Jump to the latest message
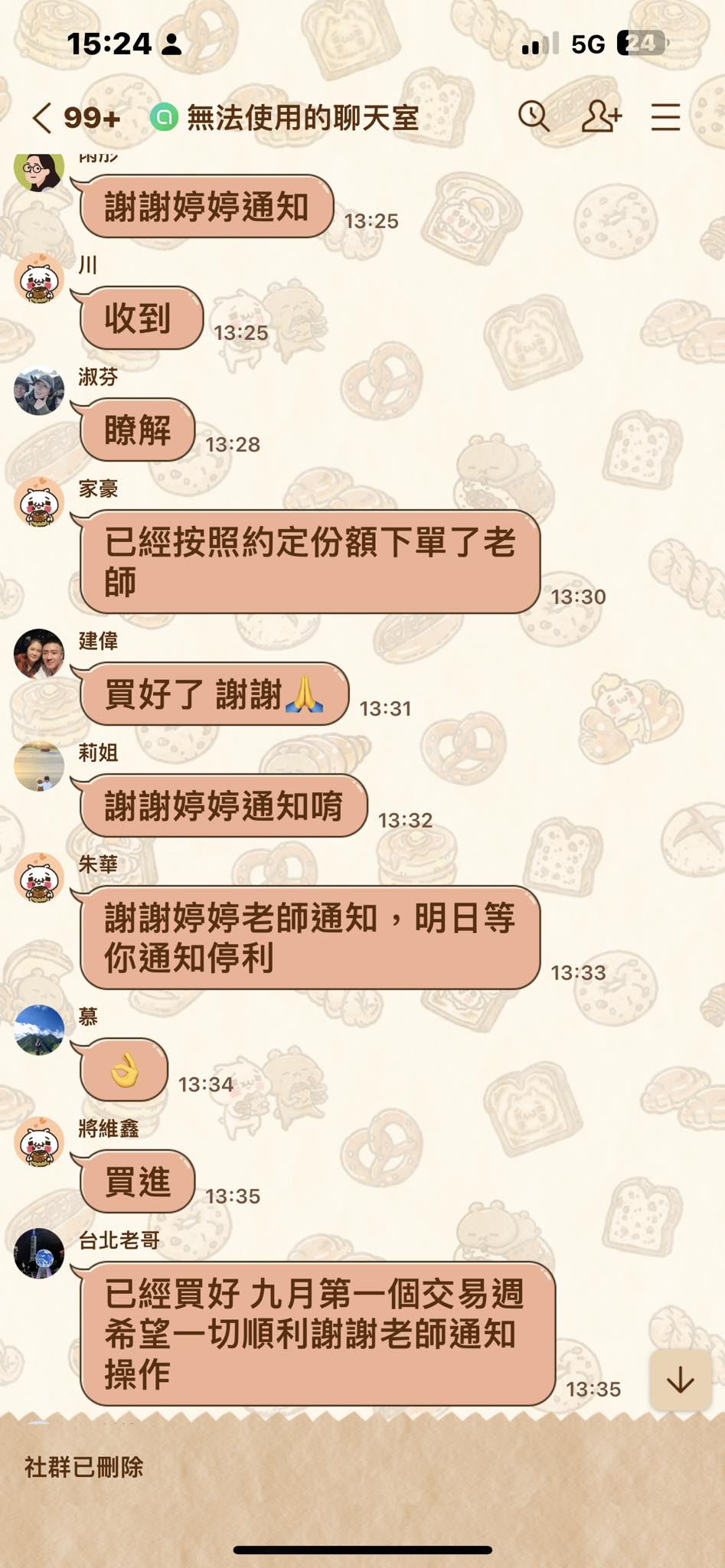The width and height of the screenshot is (725, 1568). pyautogui.click(x=680, y=1380)
